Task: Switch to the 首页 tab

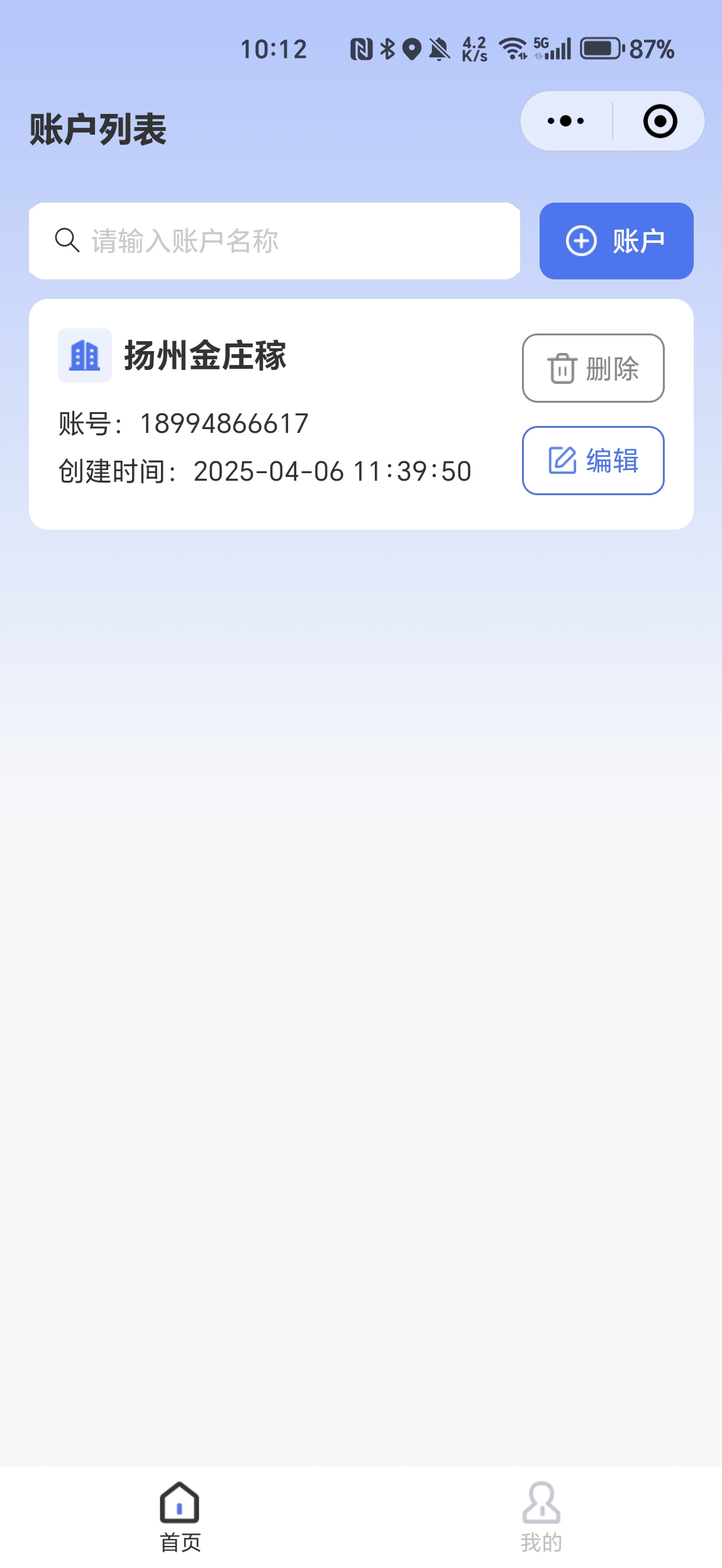Action: pos(181,1517)
